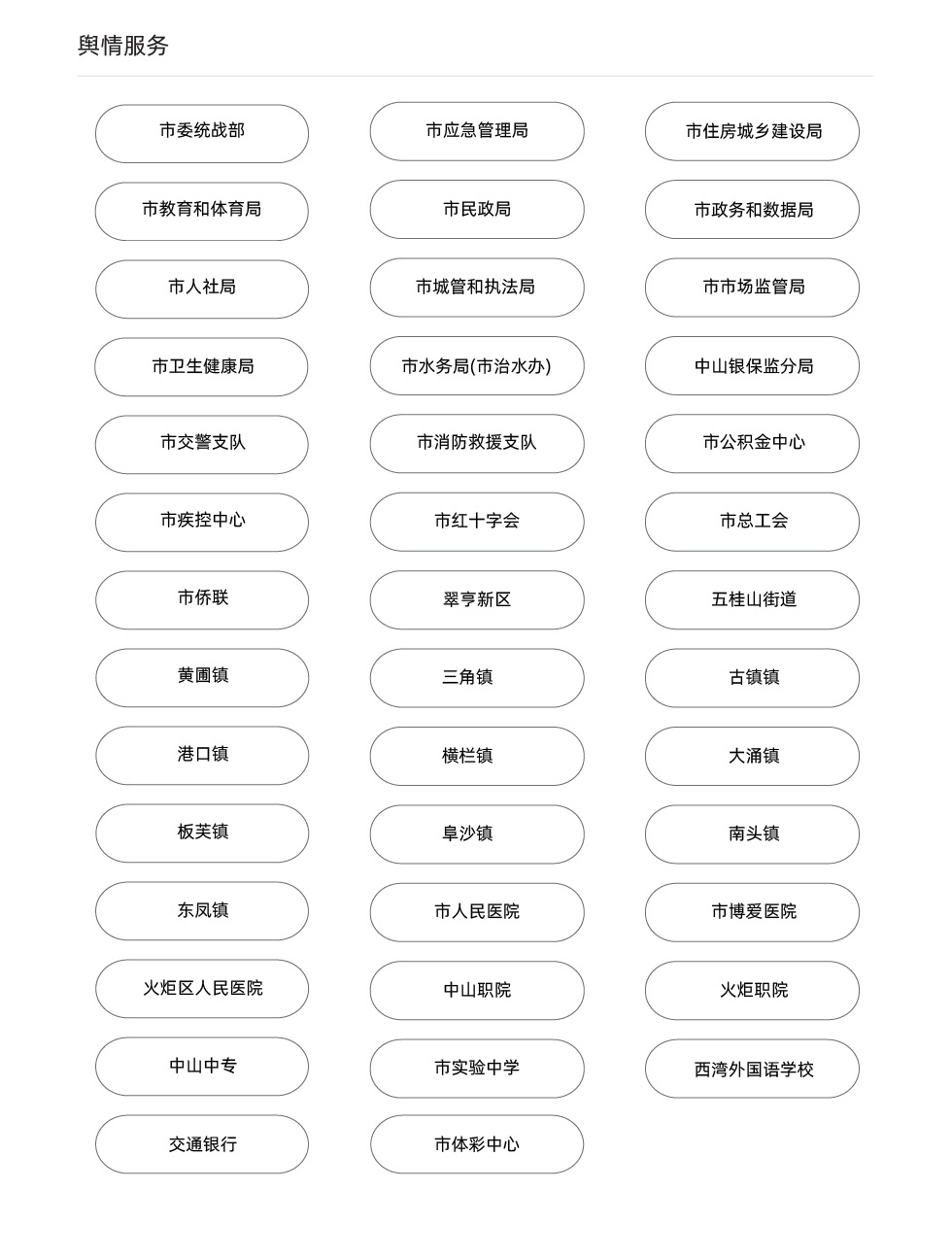Tap 火炬区人民医院
The image size is (952, 1258).
(x=202, y=989)
